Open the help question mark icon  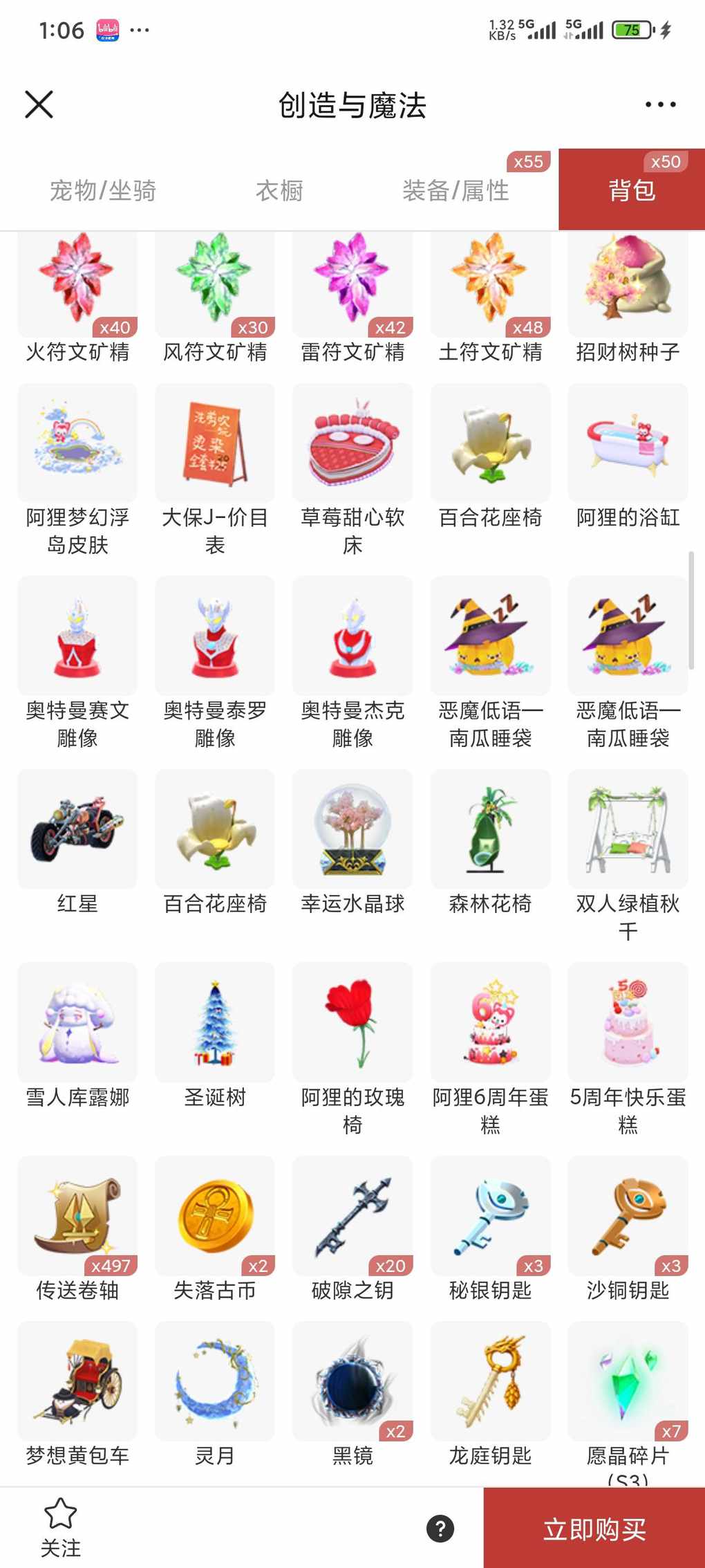point(440,1529)
